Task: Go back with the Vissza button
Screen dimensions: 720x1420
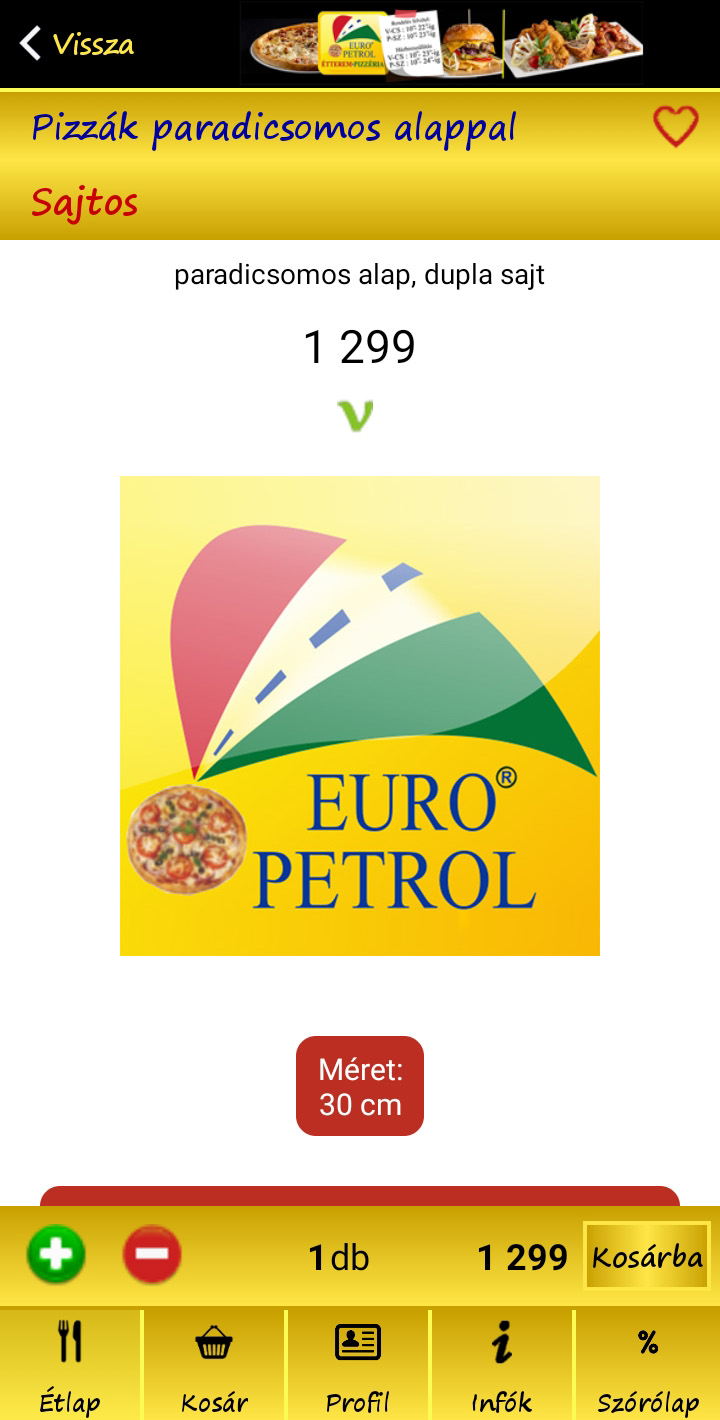Action: point(76,44)
